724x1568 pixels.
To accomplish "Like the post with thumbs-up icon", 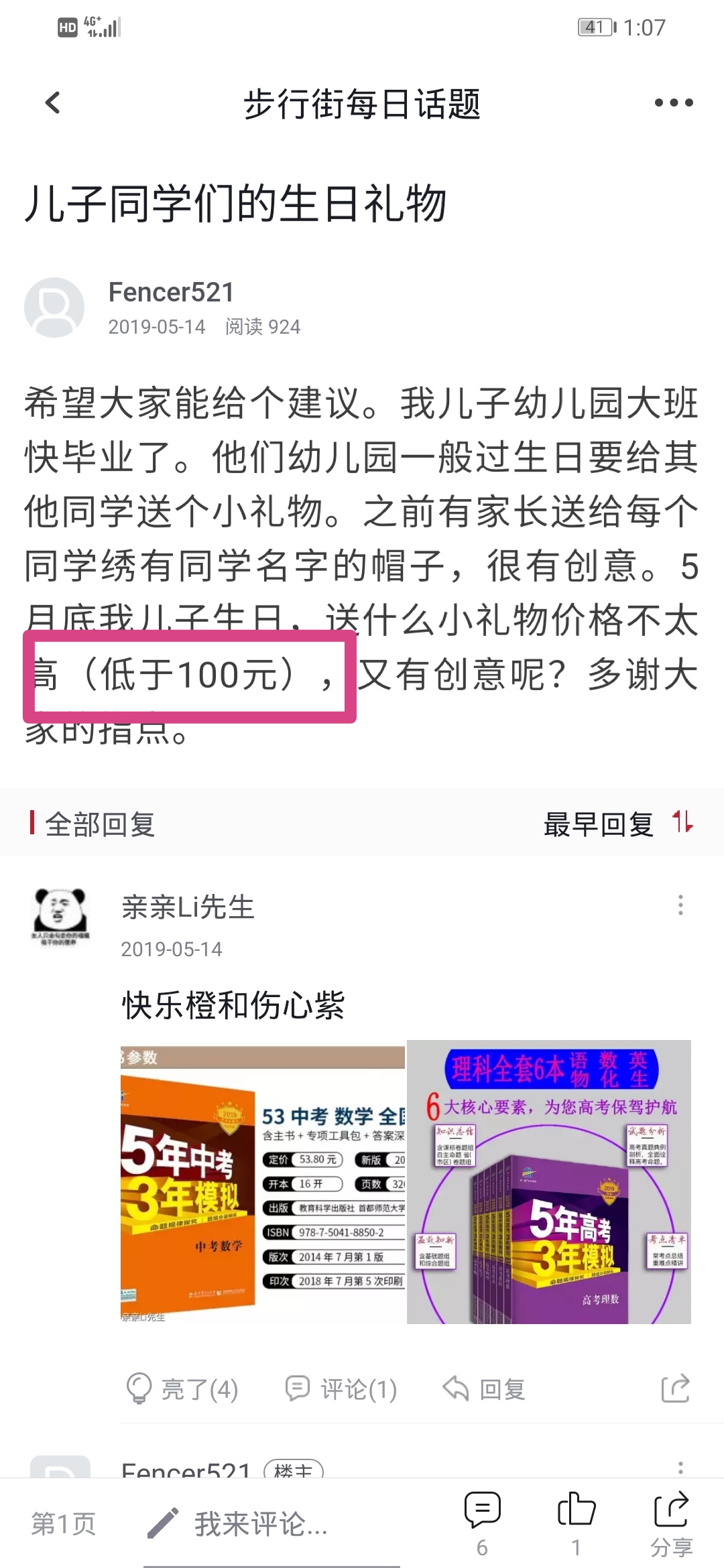I will point(577,1524).
